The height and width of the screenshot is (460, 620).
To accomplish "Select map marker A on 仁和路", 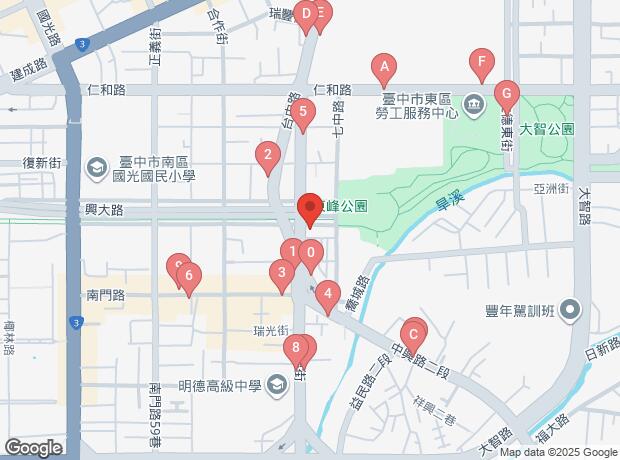I will tap(382, 70).
